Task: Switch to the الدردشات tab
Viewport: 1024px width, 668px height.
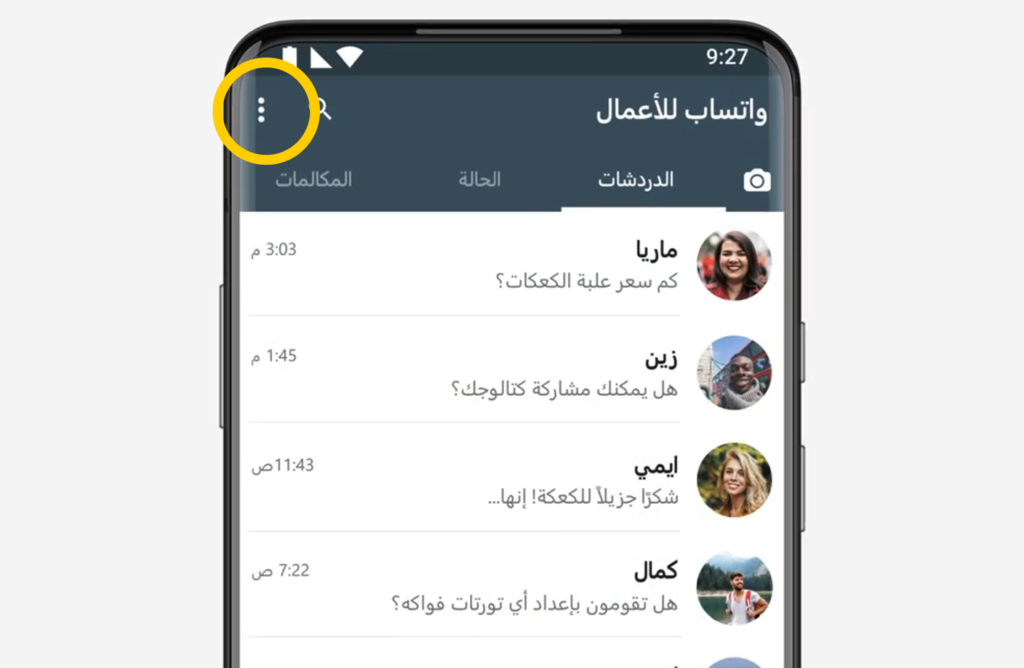Action: [636, 180]
